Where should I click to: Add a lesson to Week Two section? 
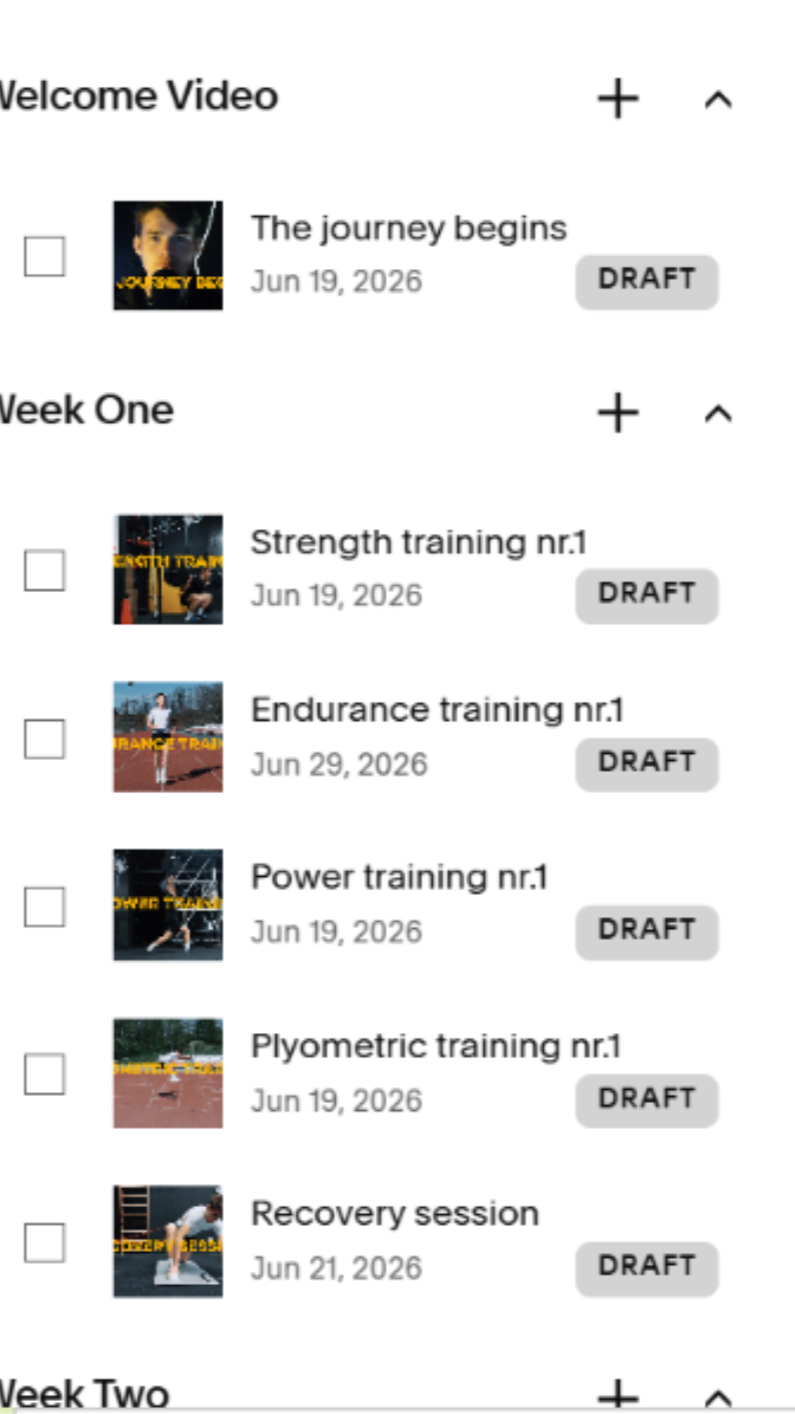tap(618, 1395)
